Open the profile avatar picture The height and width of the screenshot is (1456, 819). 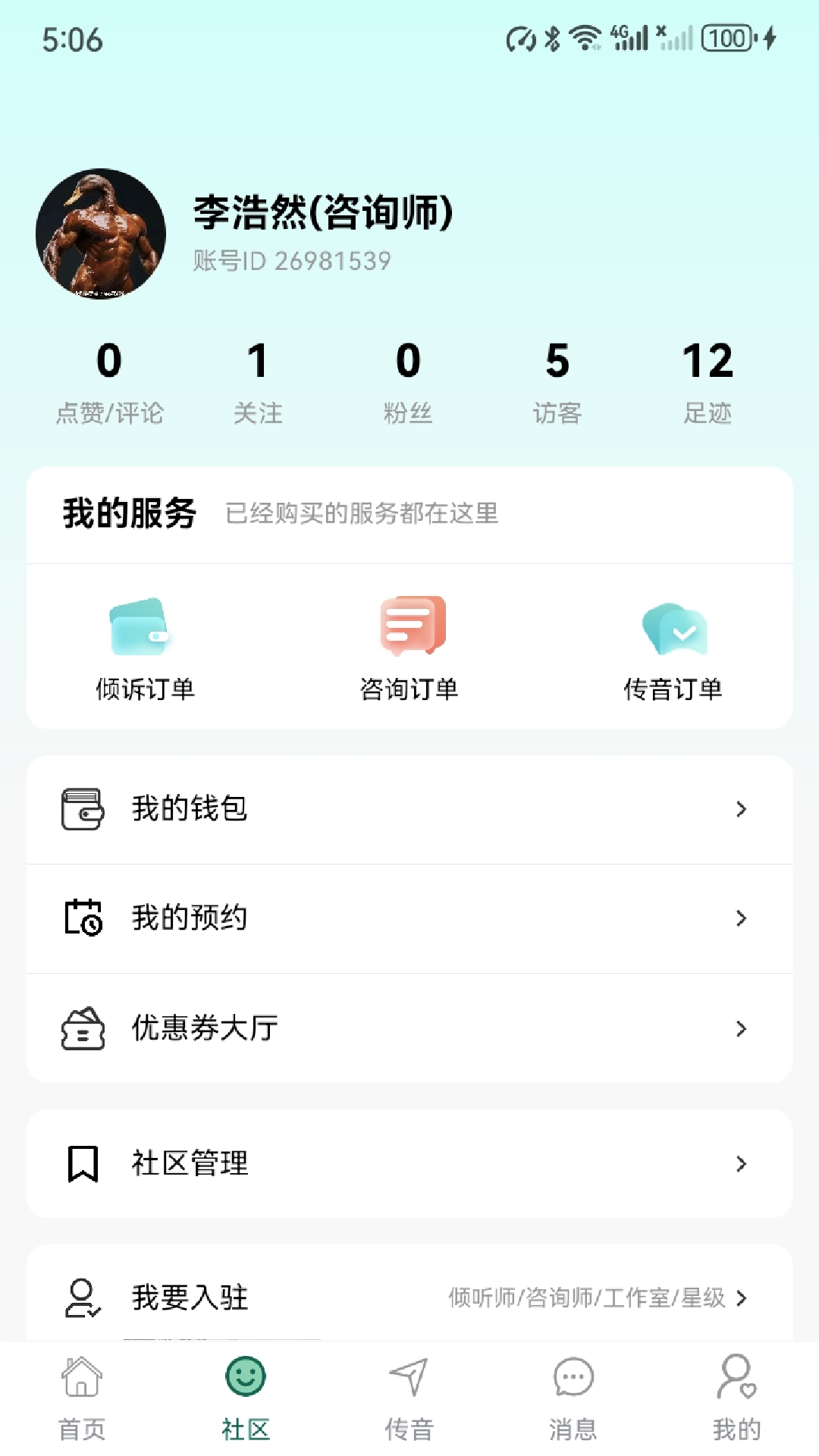tap(101, 234)
